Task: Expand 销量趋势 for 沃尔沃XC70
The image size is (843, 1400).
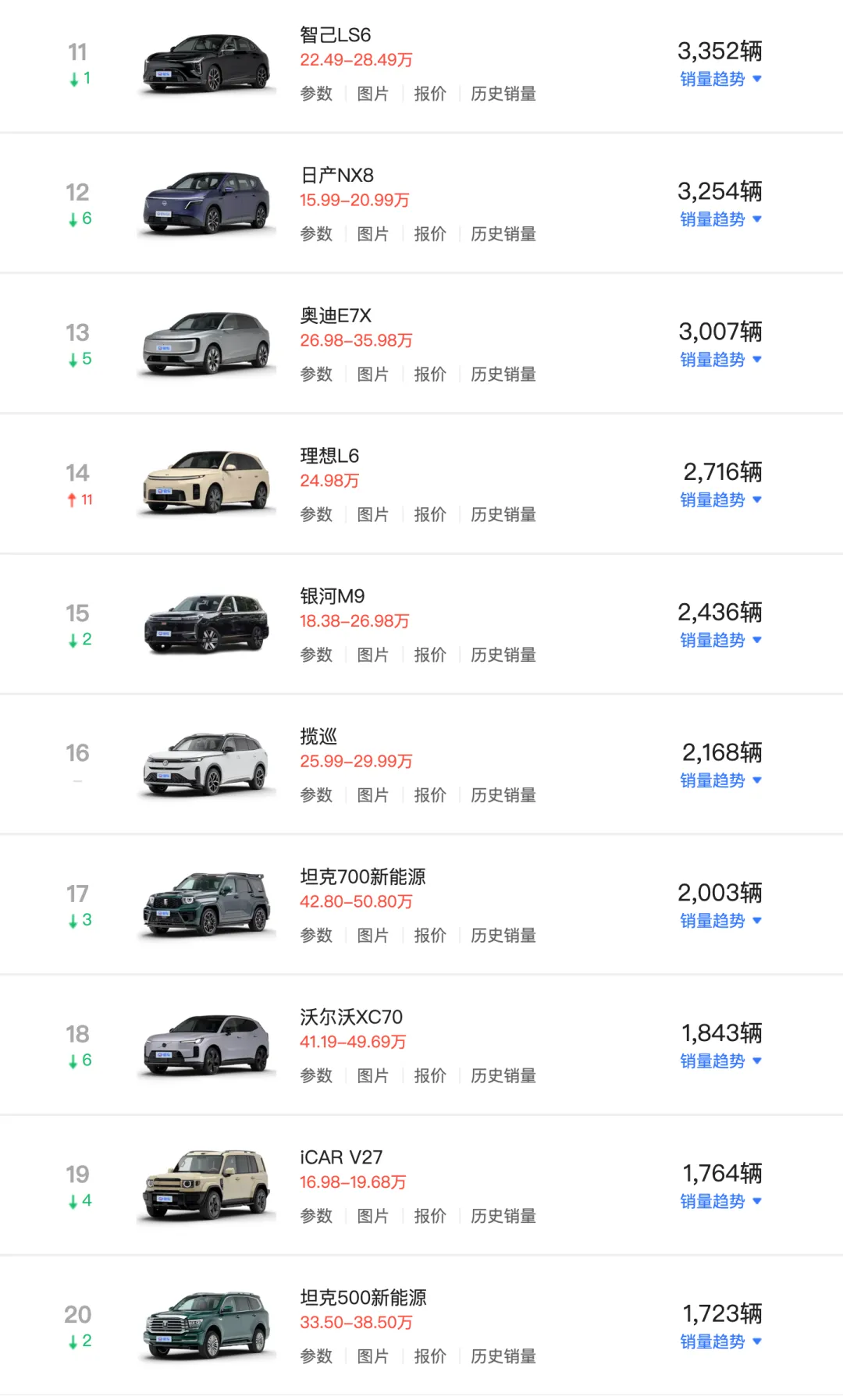Action: tap(720, 1061)
